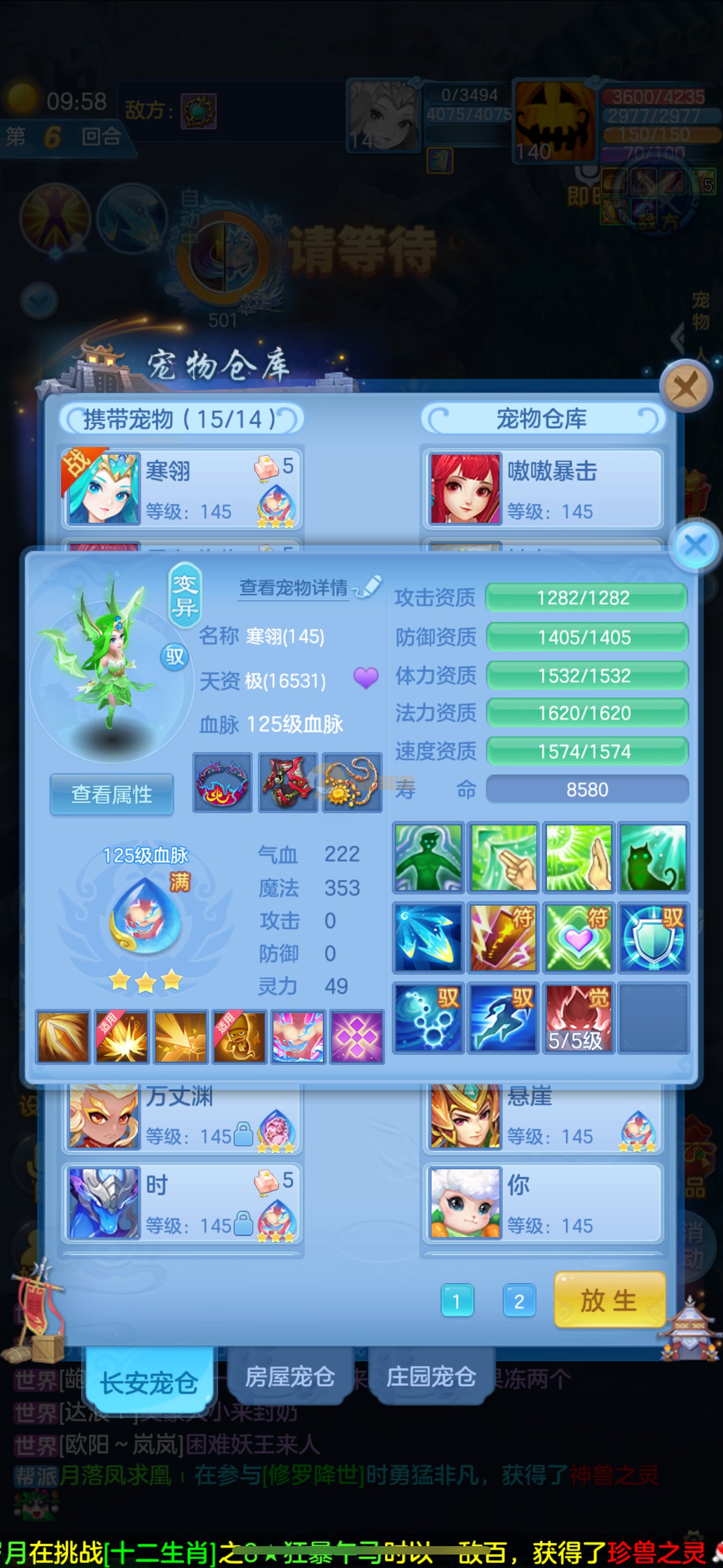This screenshot has height=1568, width=723.
Task: Select pet 嗷嗷暴击 in warehouse
Action: pos(543,489)
